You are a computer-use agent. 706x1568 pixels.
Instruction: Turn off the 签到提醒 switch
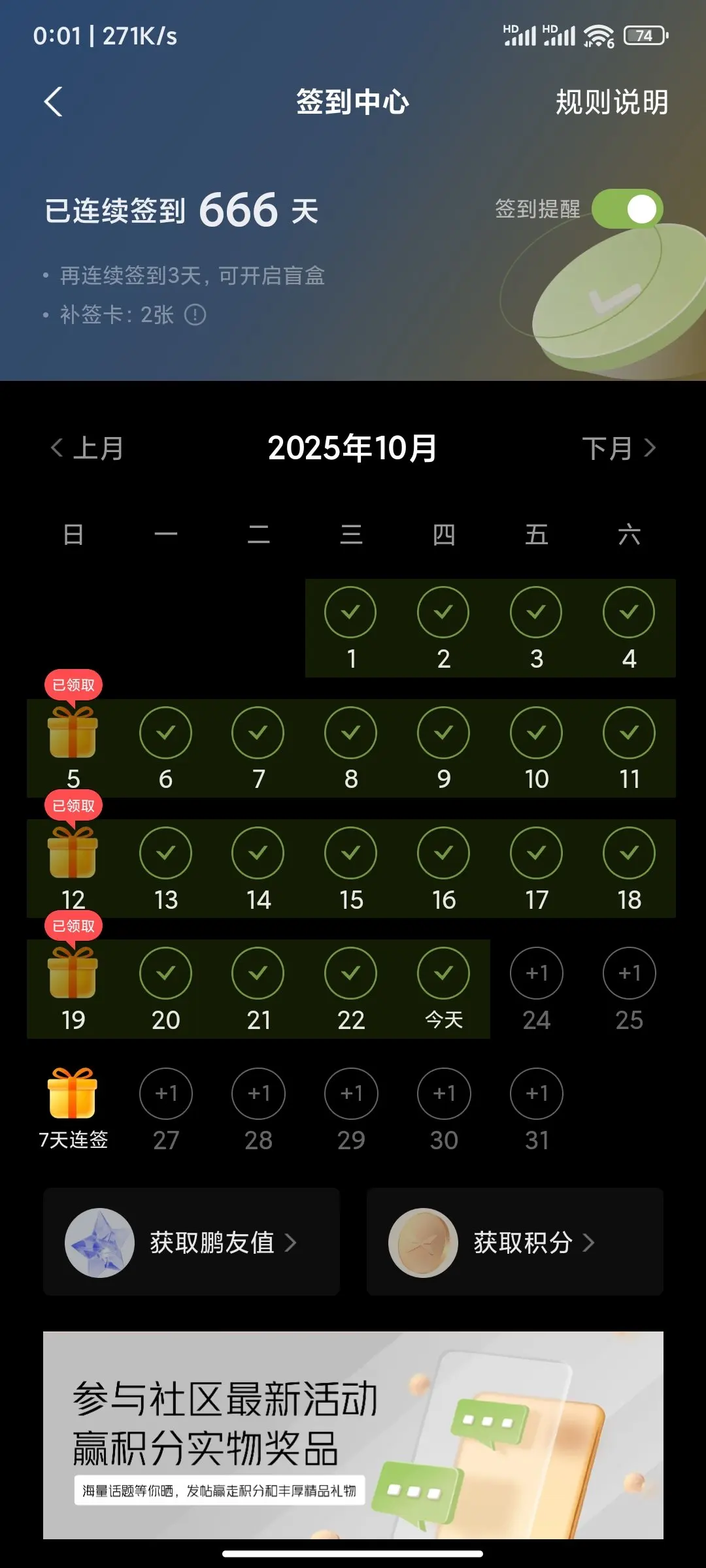tap(627, 209)
